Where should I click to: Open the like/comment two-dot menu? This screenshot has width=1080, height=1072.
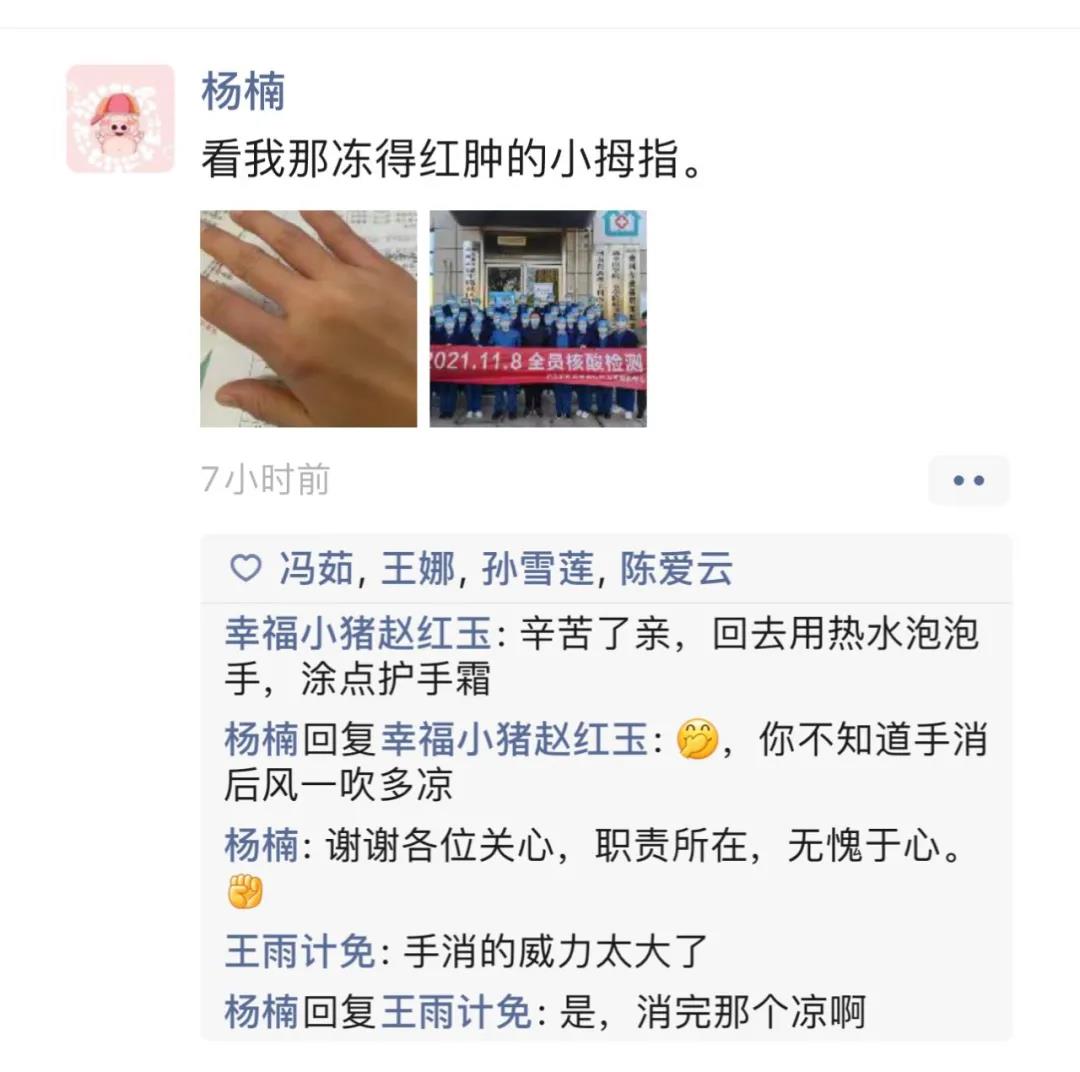[x=968, y=481]
